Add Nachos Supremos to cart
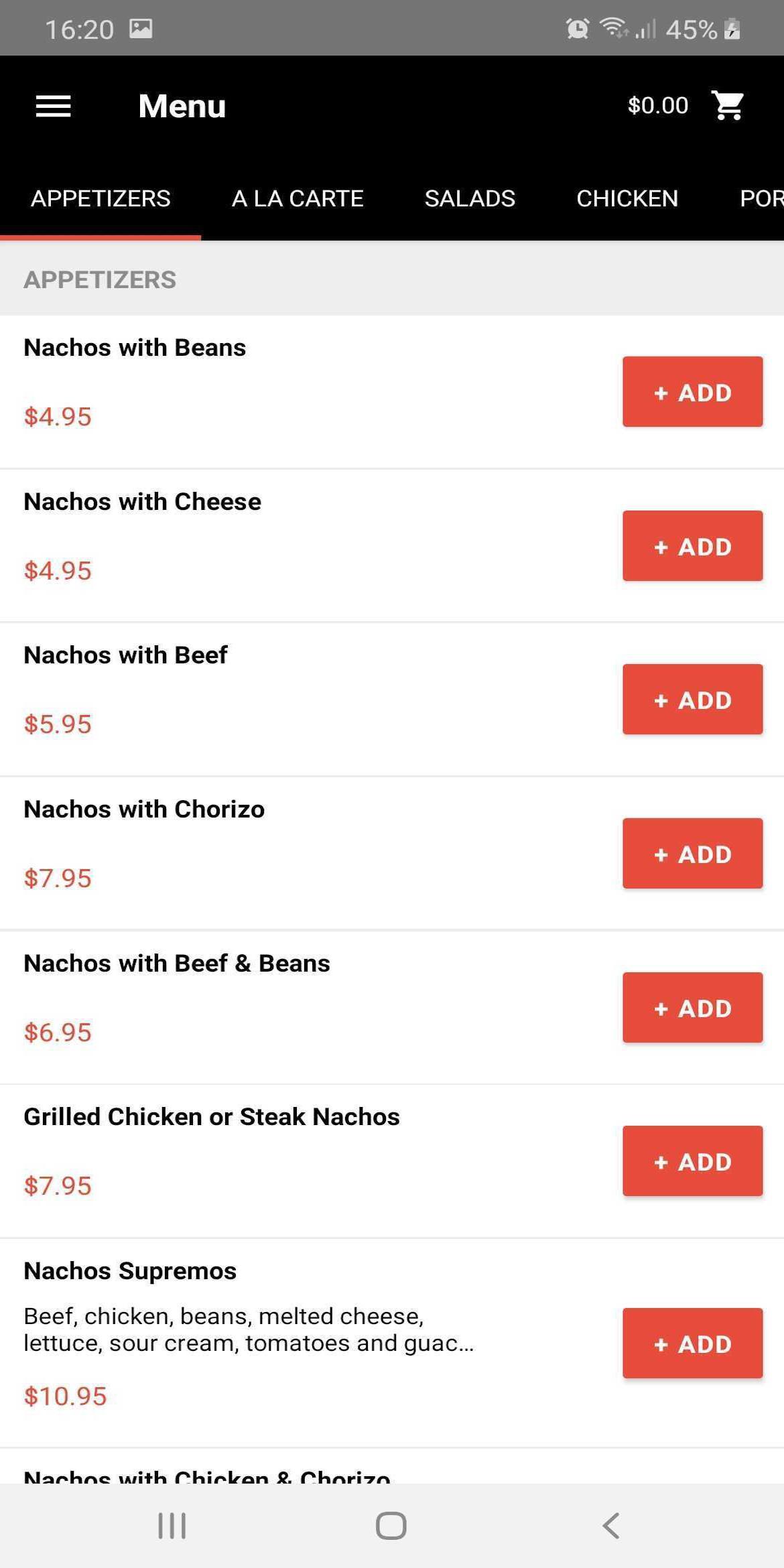784x1568 pixels. pos(692,1344)
